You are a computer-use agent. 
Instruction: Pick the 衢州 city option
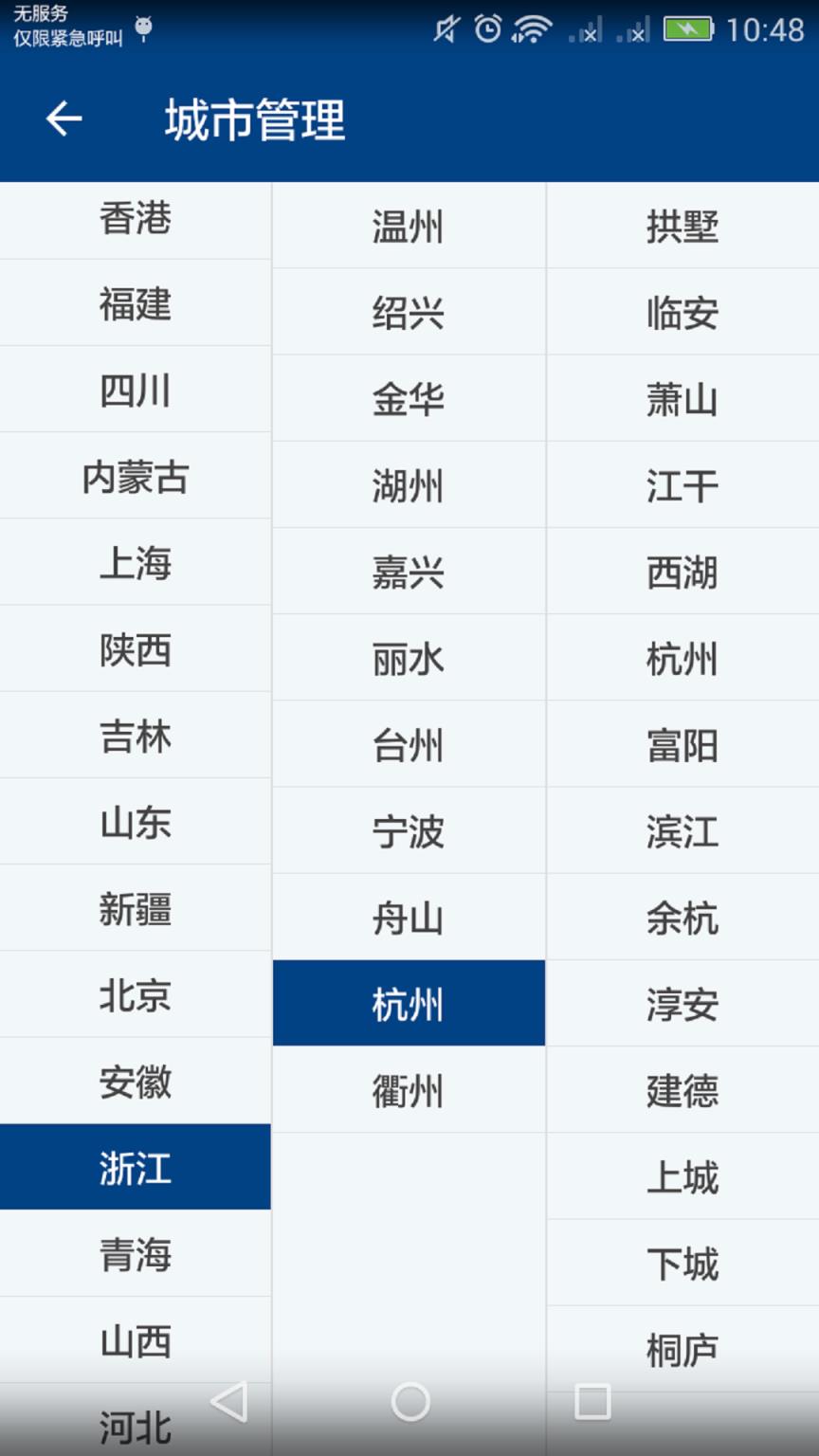[x=408, y=1089]
